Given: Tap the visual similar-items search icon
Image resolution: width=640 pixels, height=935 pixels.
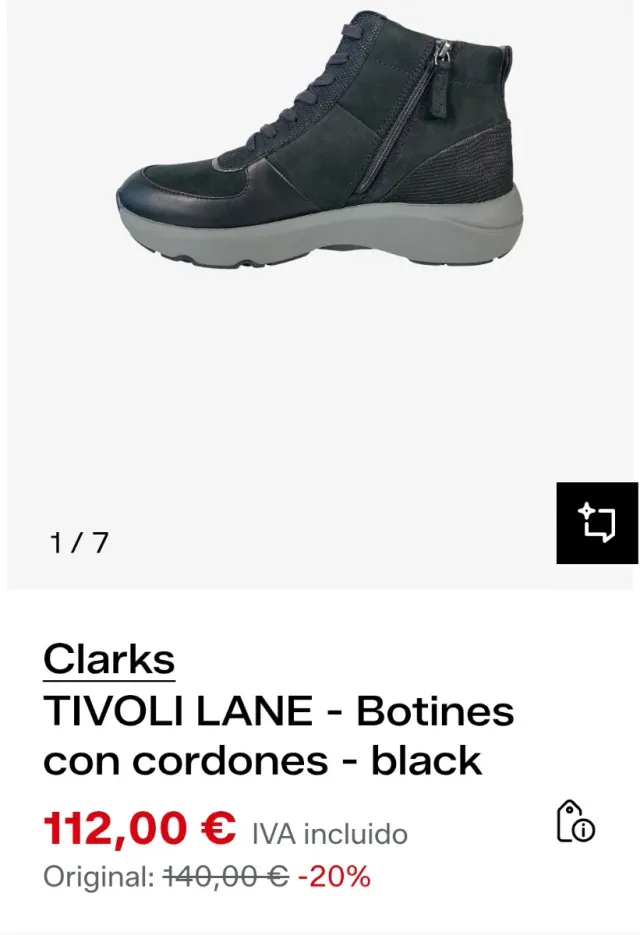Looking at the screenshot, I should click(x=597, y=523).
